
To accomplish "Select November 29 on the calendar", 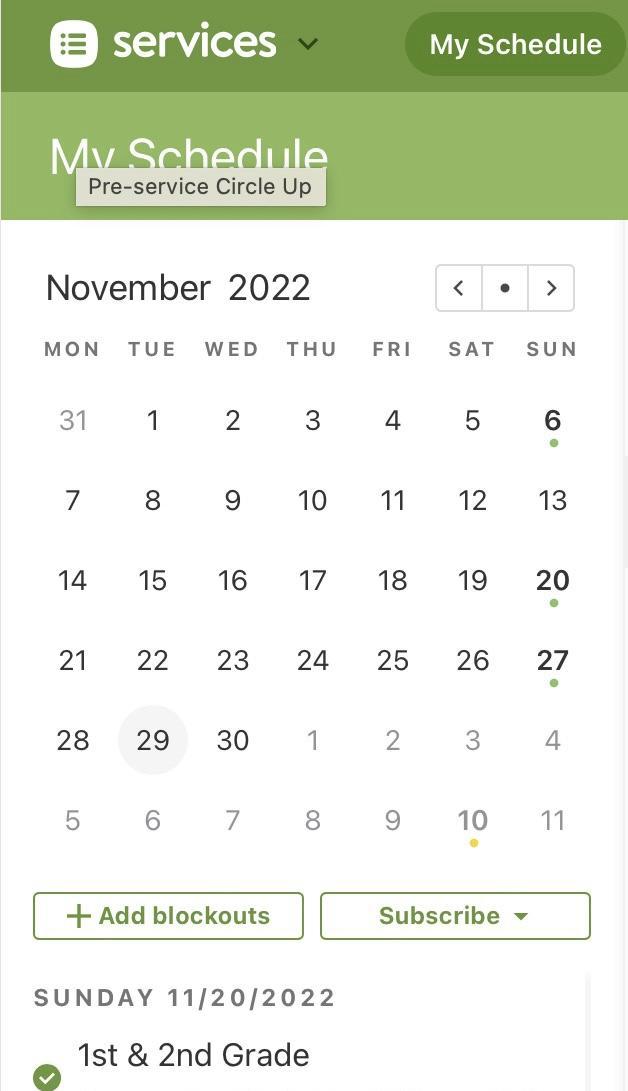I will [153, 741].
